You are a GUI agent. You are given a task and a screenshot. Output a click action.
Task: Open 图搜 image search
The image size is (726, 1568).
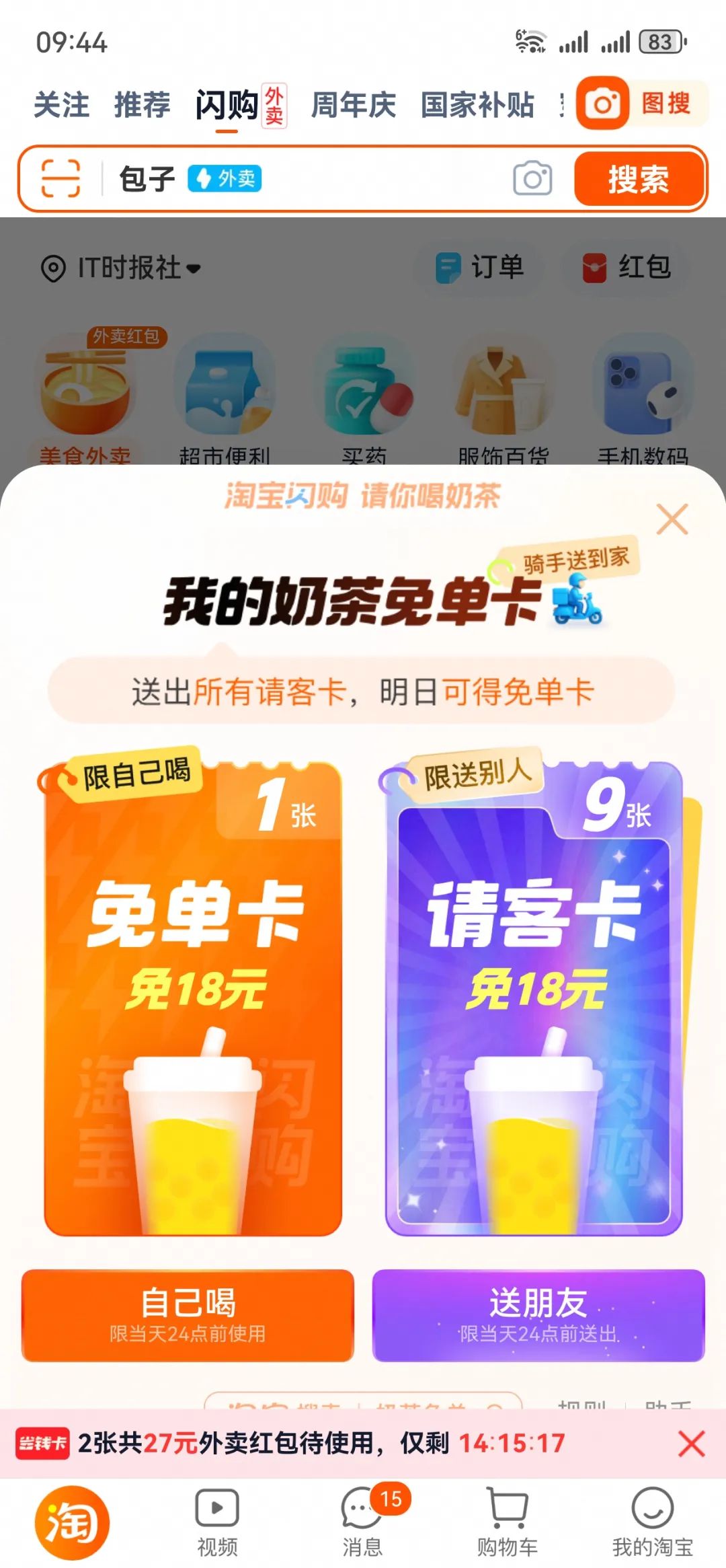(x=642, y=104)
